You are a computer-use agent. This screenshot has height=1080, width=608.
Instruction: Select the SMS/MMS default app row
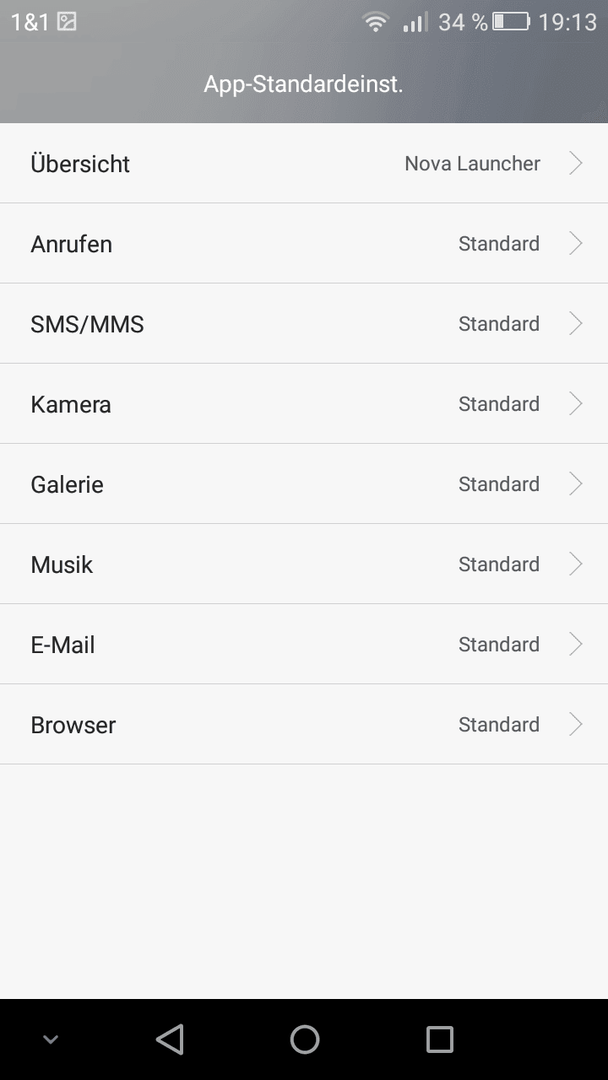click(x=304, y=323)
